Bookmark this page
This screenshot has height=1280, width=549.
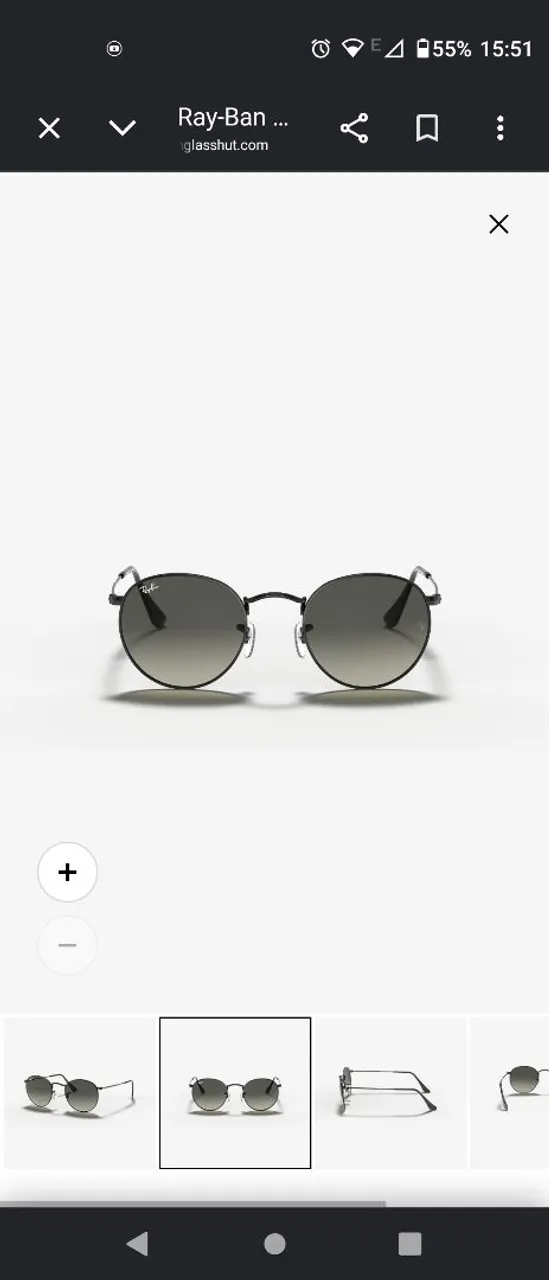427,128
